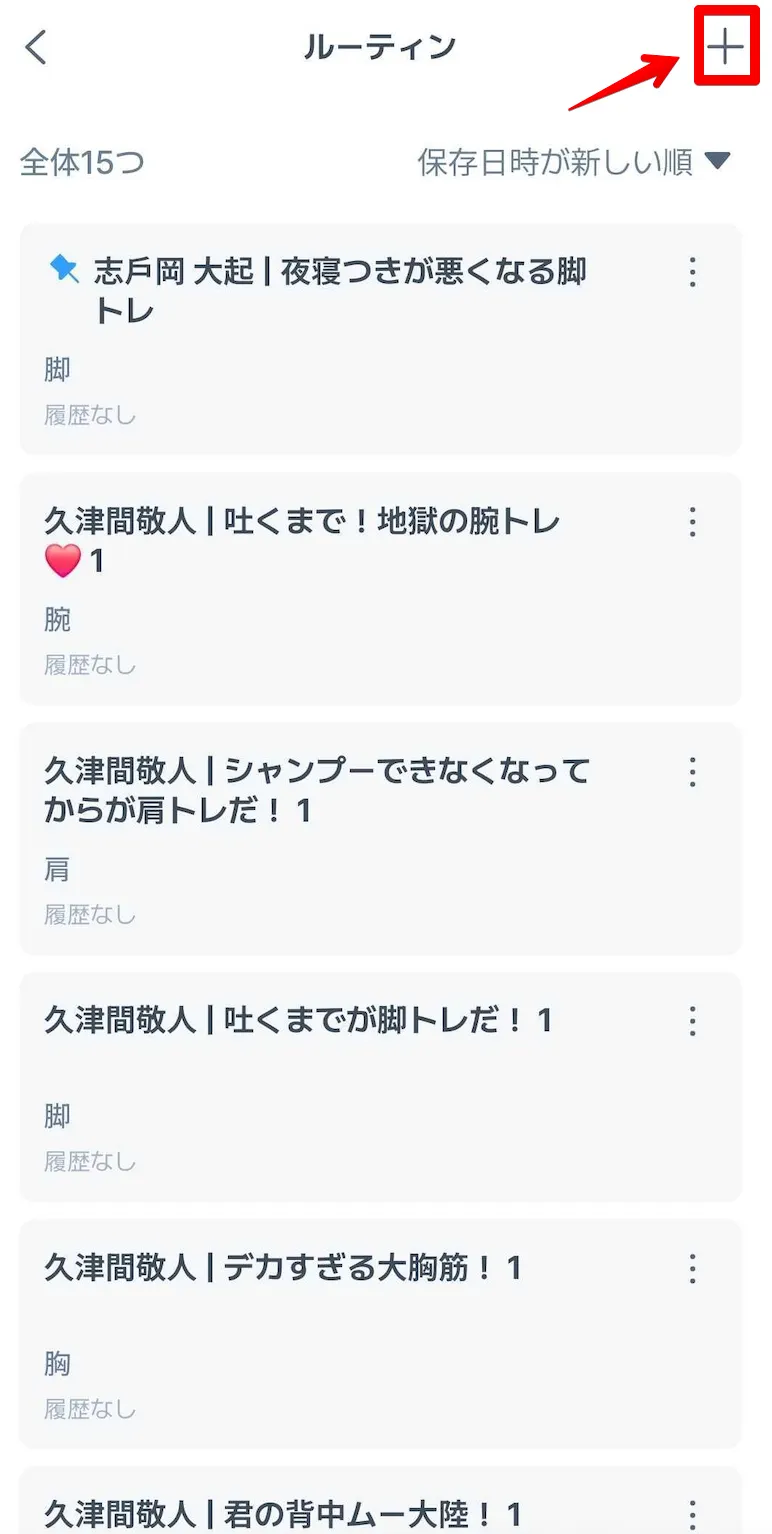Open overflow menu for 吐くまでが脚トレだ
772x1534 pixels.
click(x=692, y=1021)
